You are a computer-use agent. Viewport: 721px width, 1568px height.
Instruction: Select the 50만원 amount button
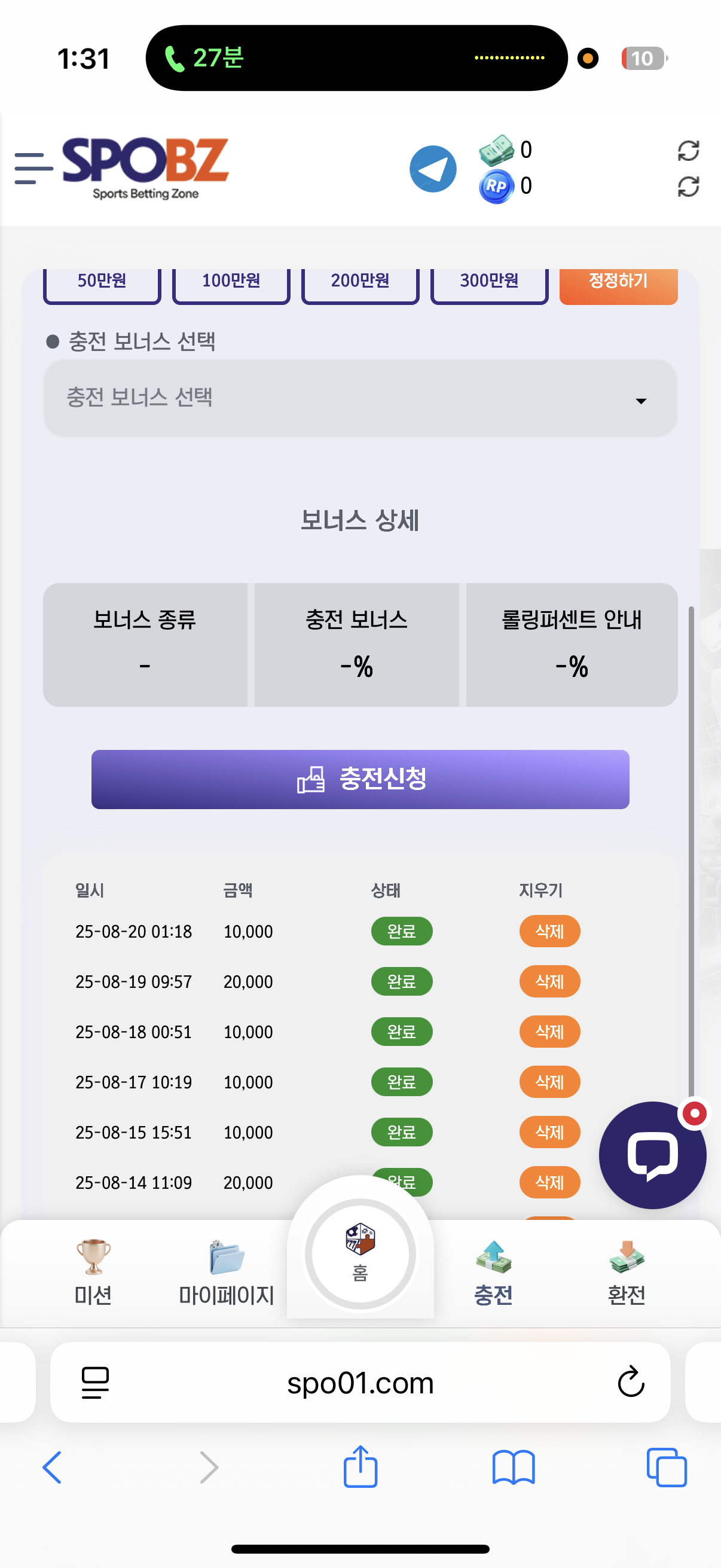(102, 282)
